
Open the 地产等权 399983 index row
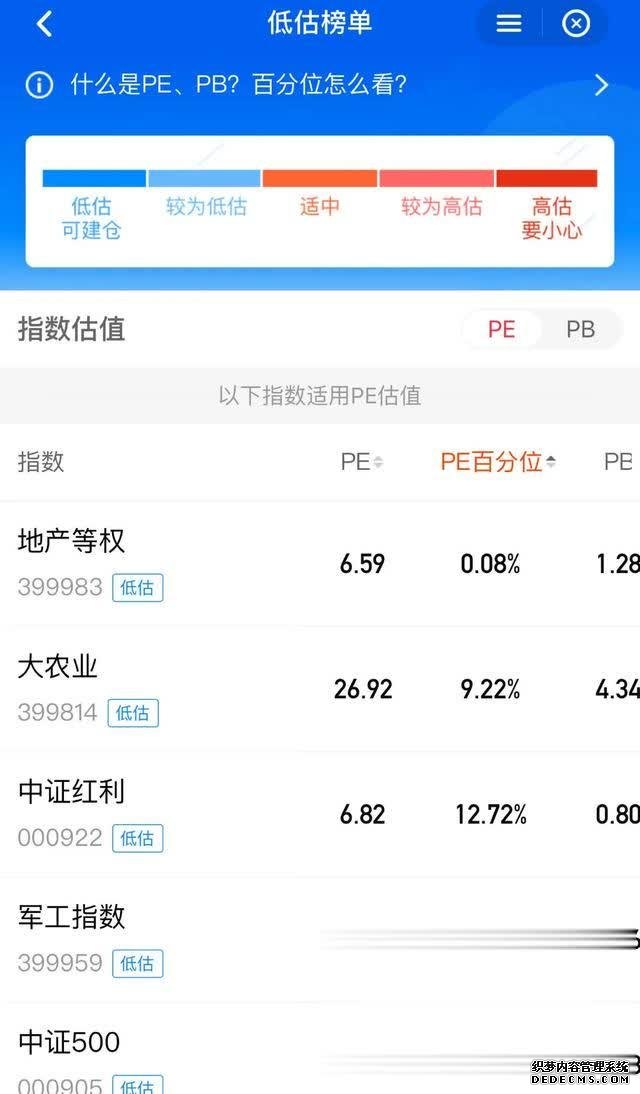(x=320, y=564)
